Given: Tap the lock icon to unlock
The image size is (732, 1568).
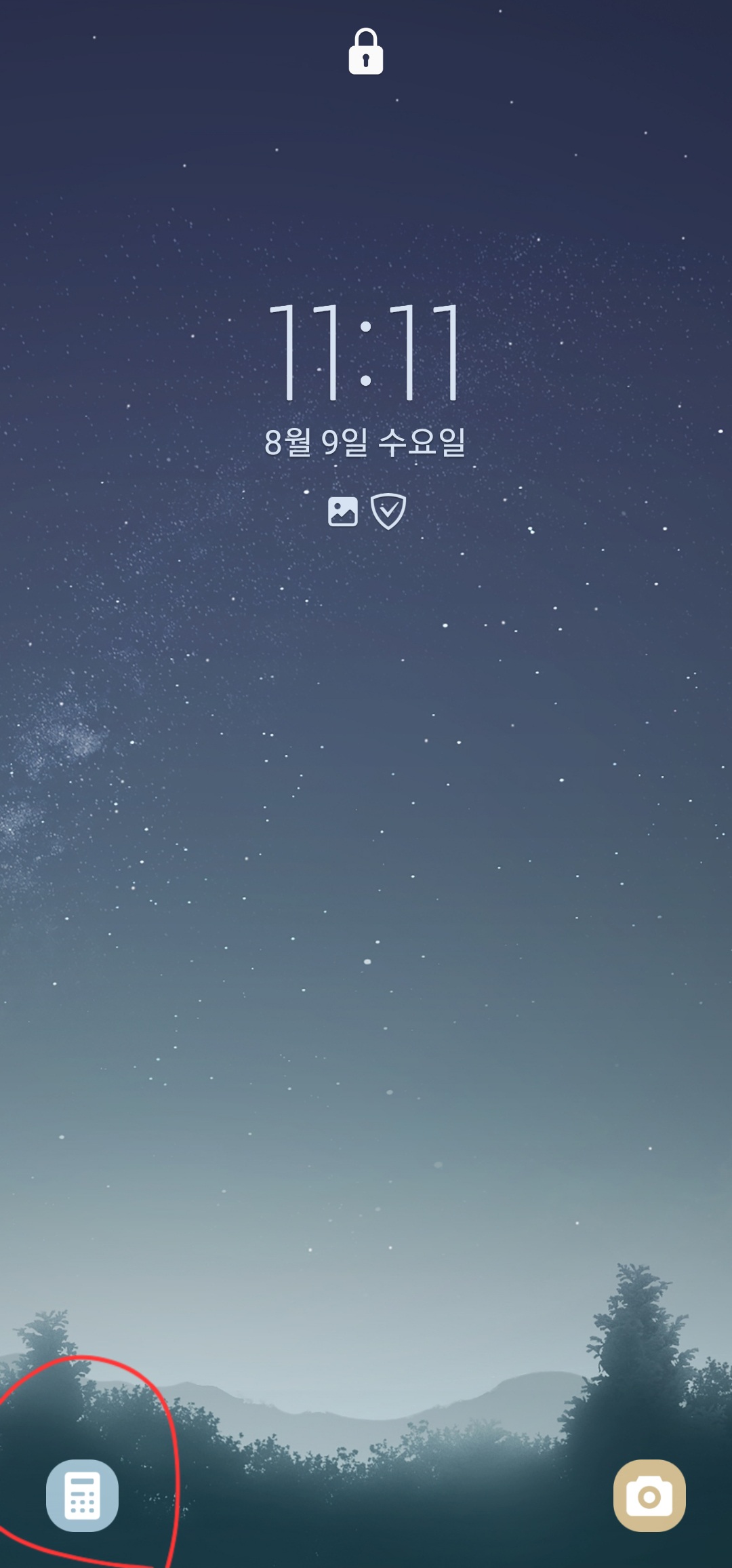Looking at the screenshot, I should tap(366, 52).
